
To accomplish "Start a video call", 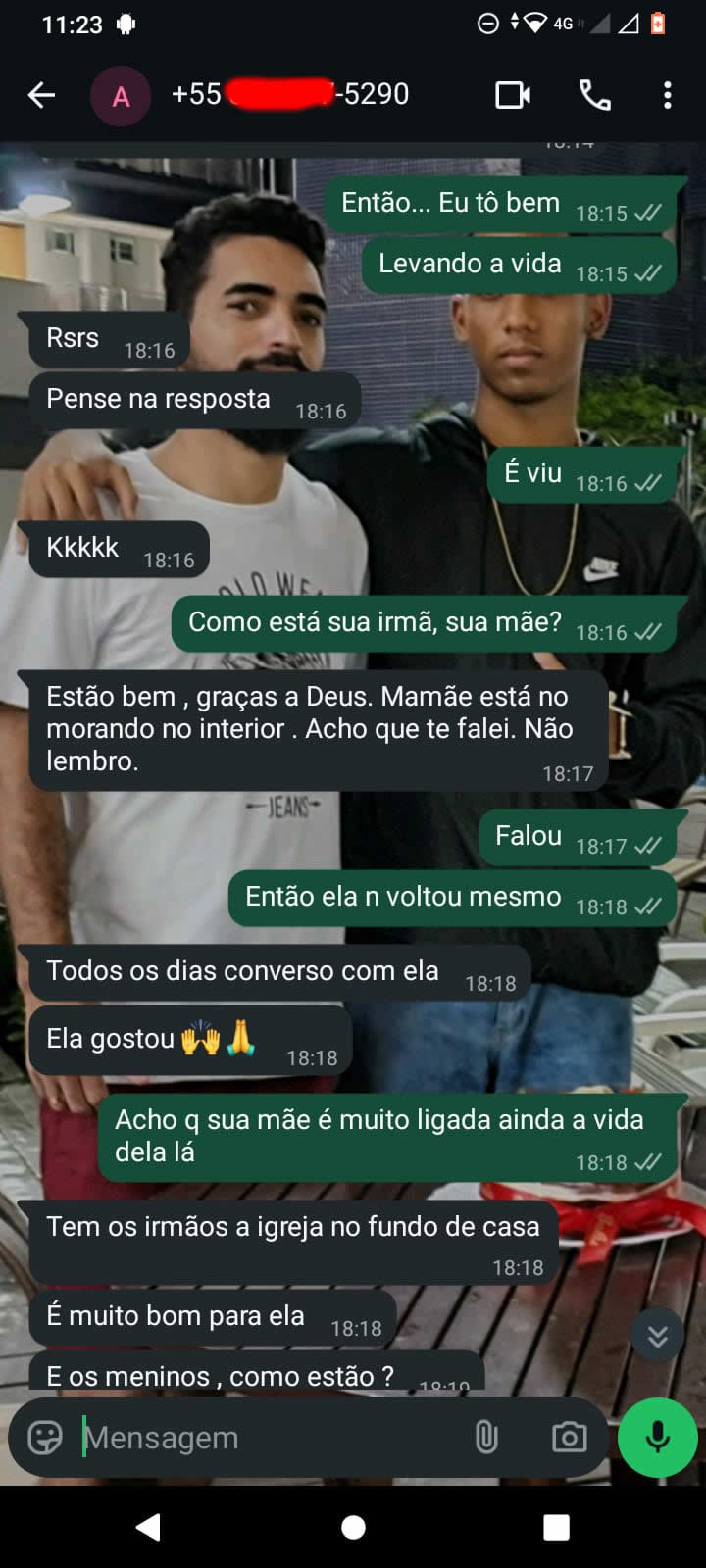I will coord(513,95).
